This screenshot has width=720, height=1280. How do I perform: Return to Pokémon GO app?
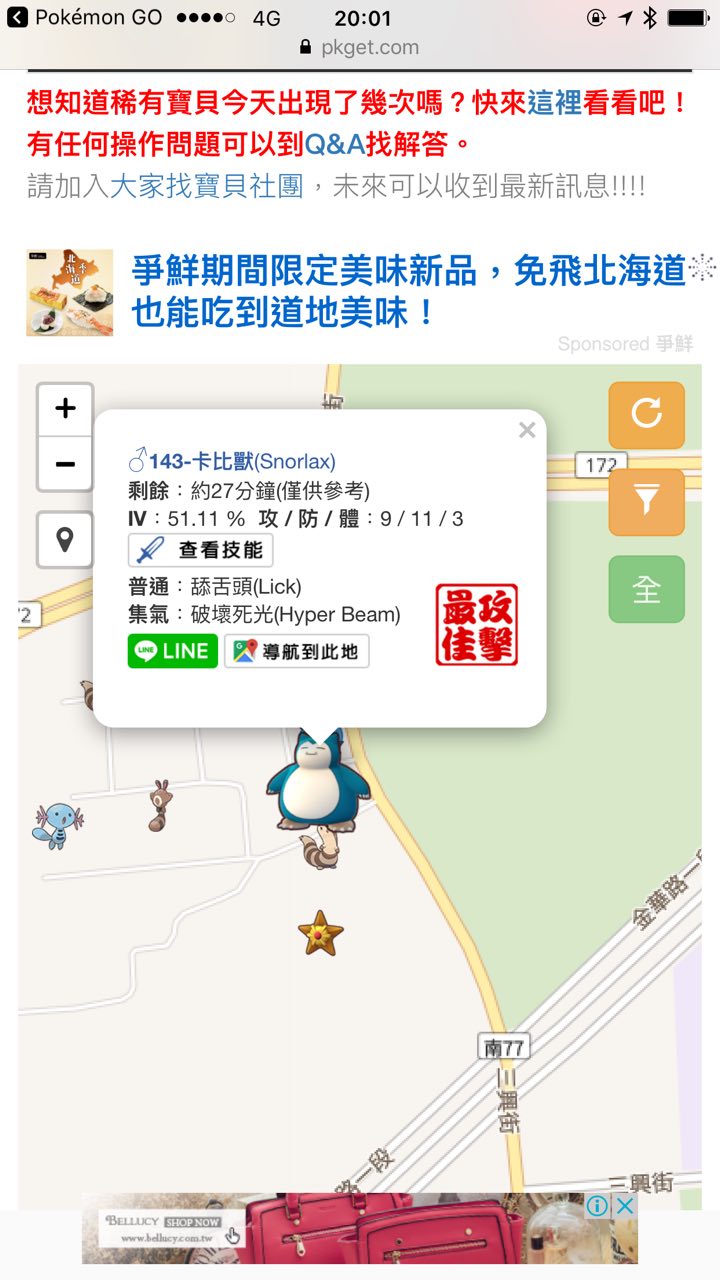tap(18, 18)
